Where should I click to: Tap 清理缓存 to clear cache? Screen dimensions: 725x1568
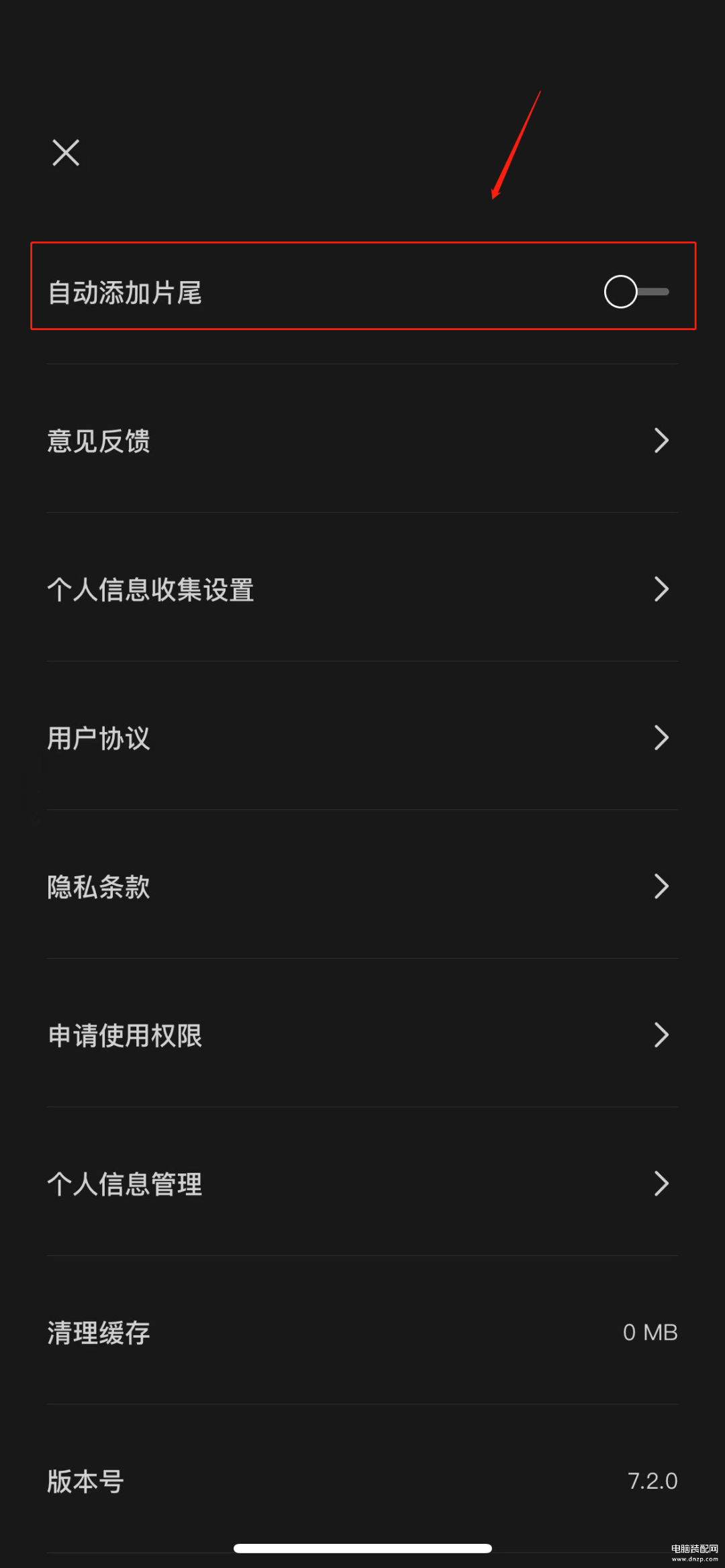point(362,1332)
